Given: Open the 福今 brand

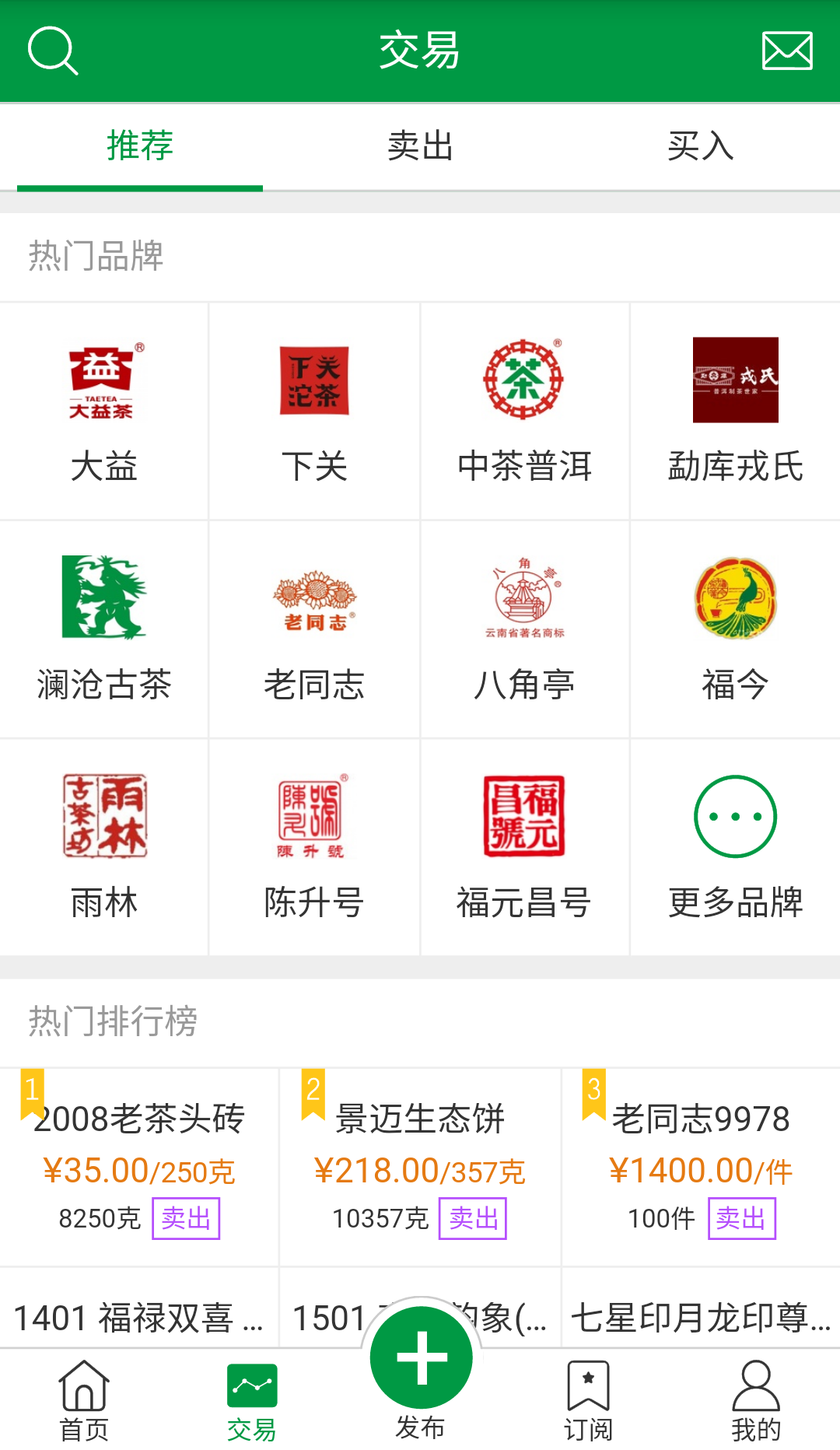Looking at the screenshot, I should [x=735, y=630].
